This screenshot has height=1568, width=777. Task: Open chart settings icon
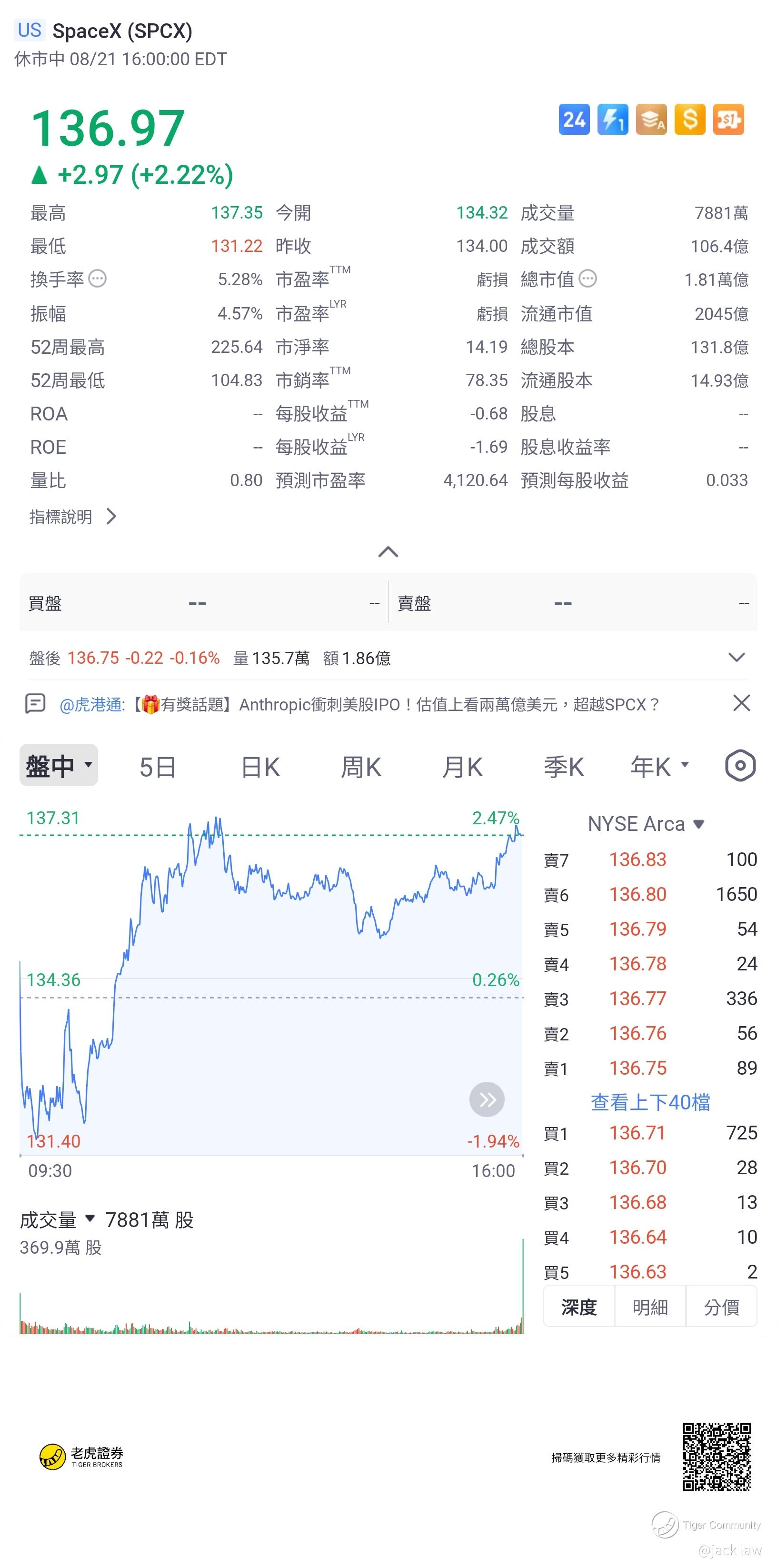(x=740, y=766)
